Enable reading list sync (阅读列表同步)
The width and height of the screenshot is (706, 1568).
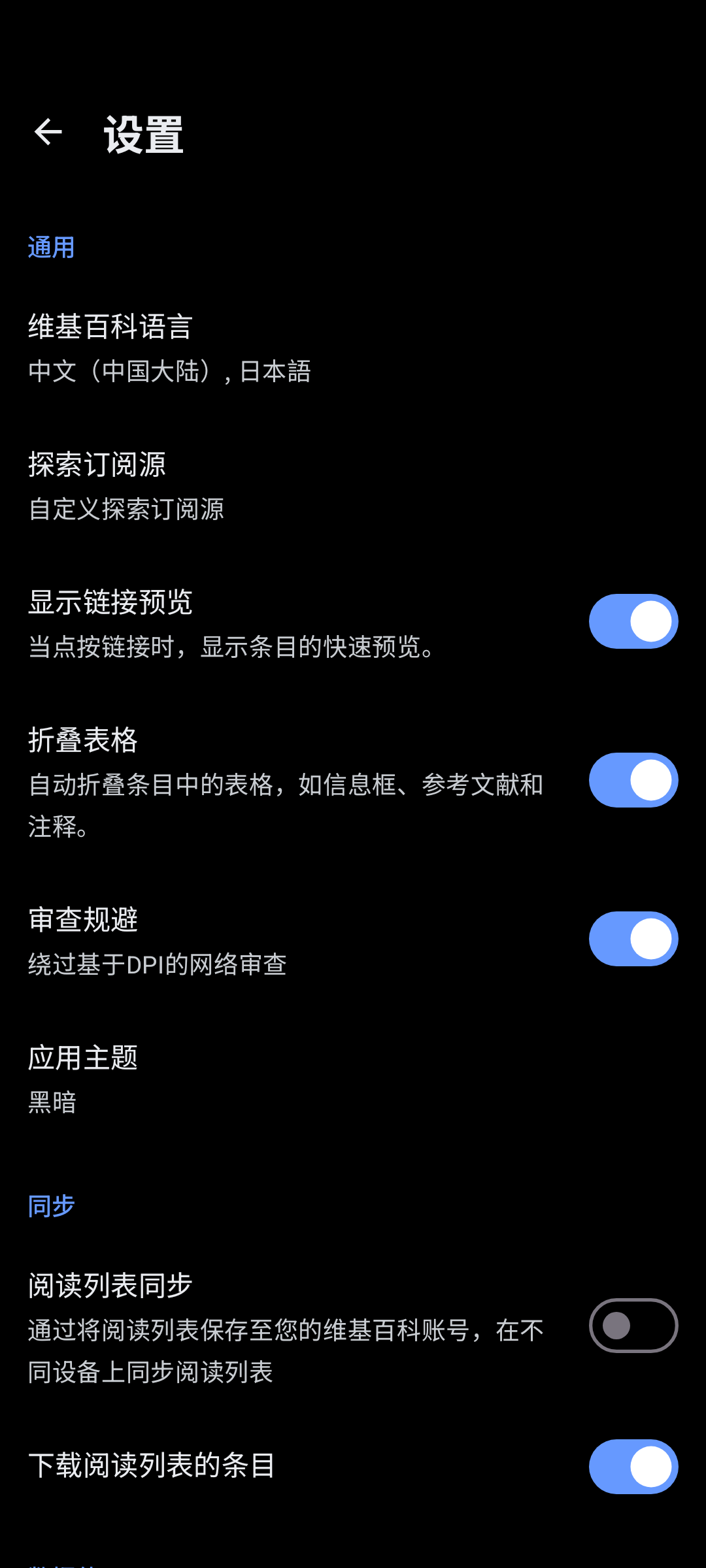point(633,1326)
